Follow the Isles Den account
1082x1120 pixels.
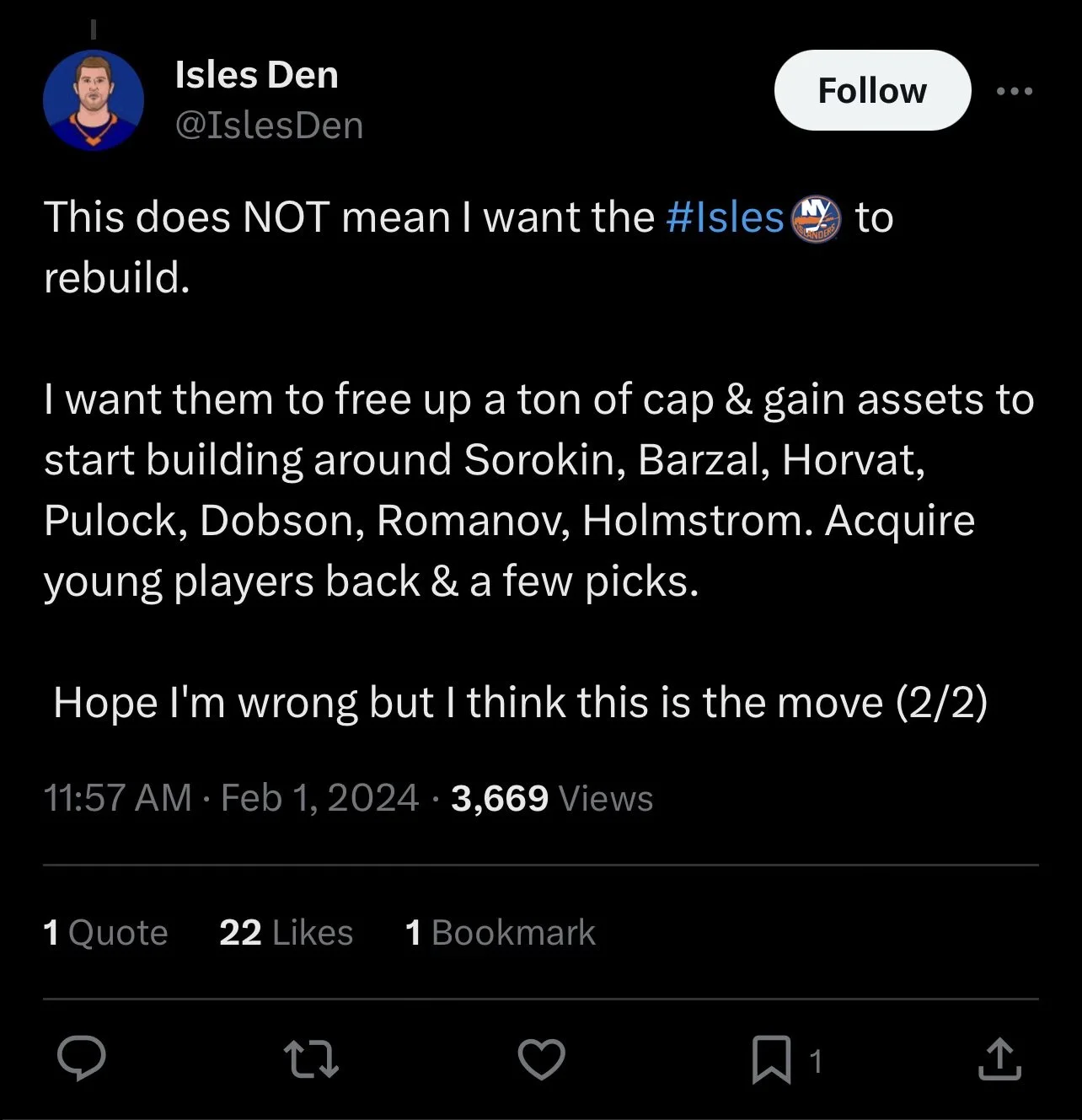pyautogui.click(x=871, y=90)
